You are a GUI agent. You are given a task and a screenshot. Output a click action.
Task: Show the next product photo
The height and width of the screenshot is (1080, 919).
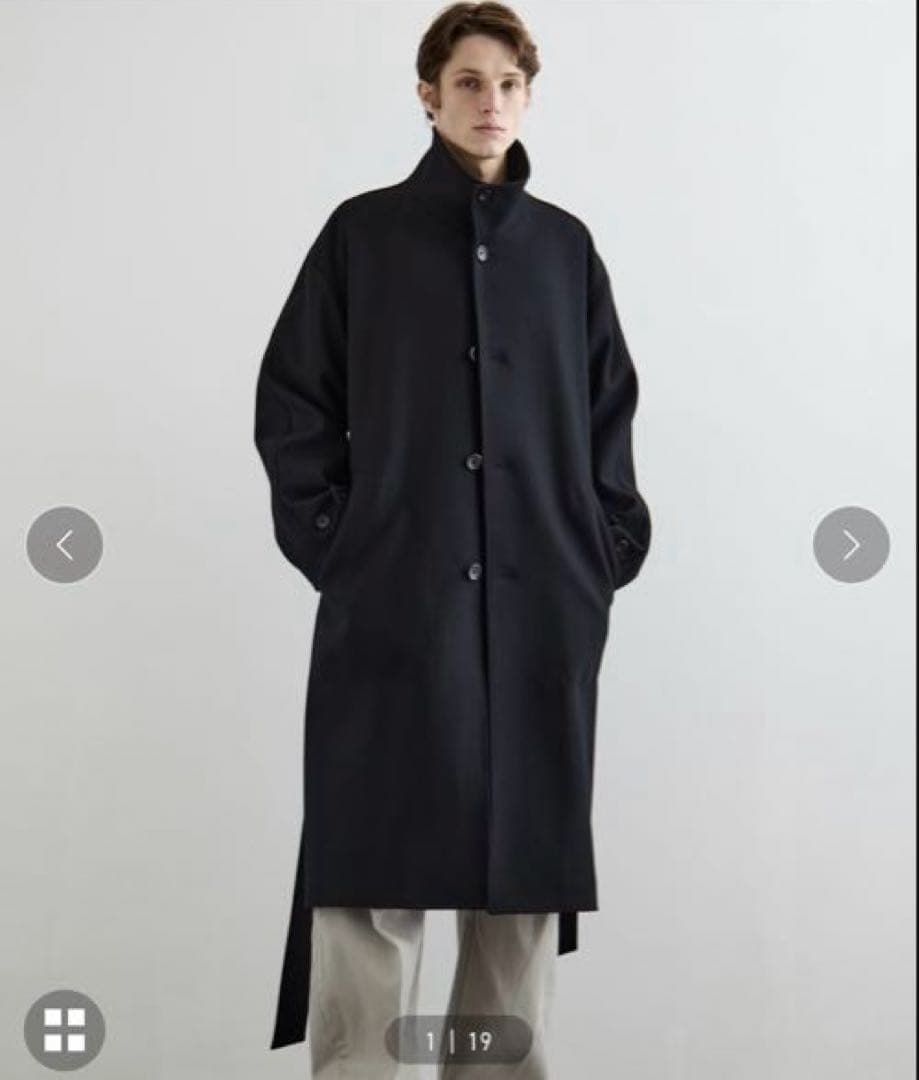point(851,545)
